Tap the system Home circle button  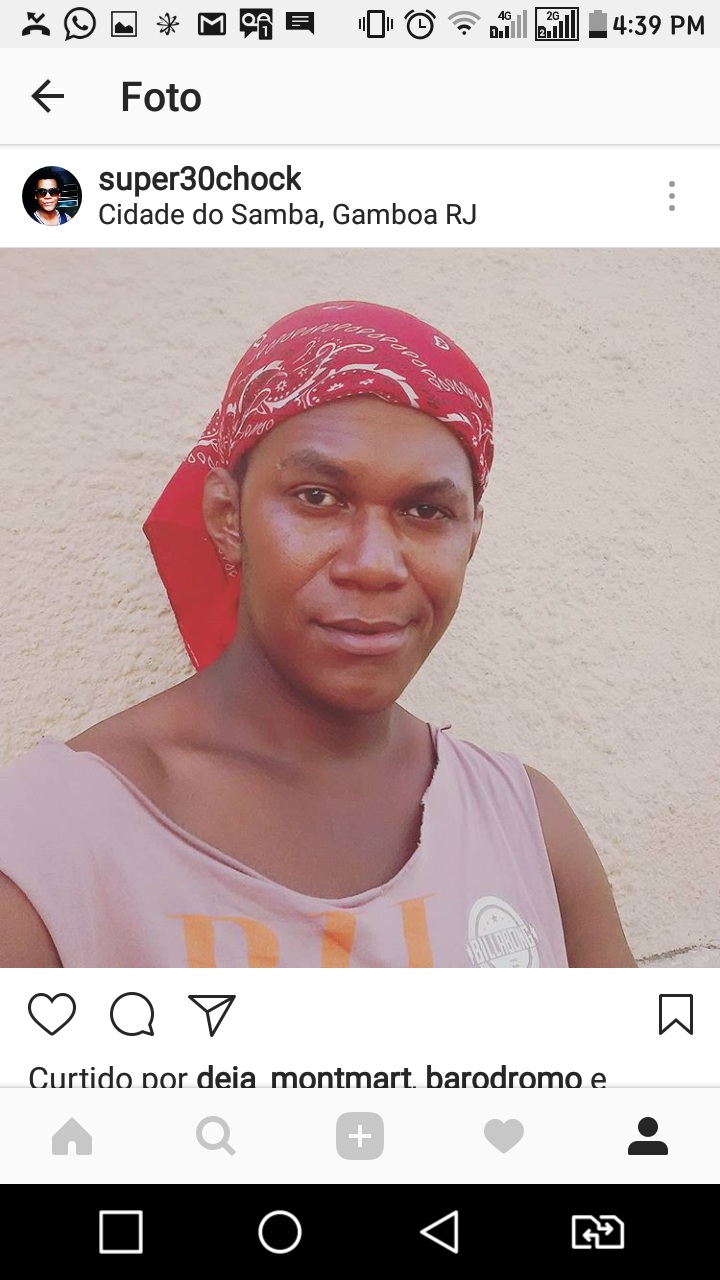[280, 1232]
